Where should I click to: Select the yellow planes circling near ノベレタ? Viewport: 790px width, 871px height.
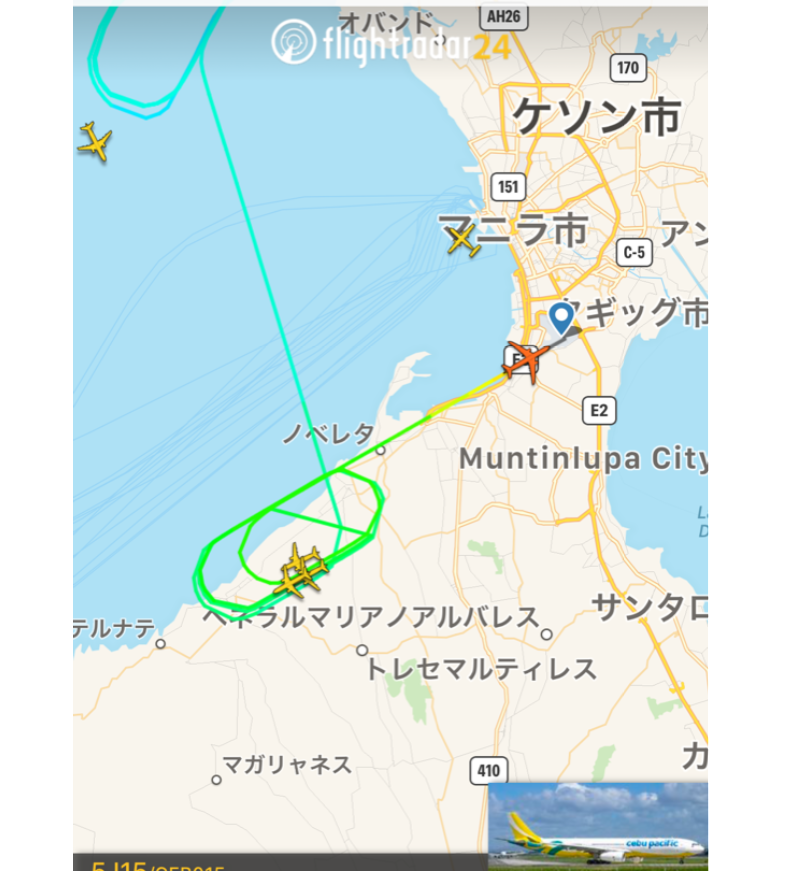pyautogui.click(x=301, y=570)
